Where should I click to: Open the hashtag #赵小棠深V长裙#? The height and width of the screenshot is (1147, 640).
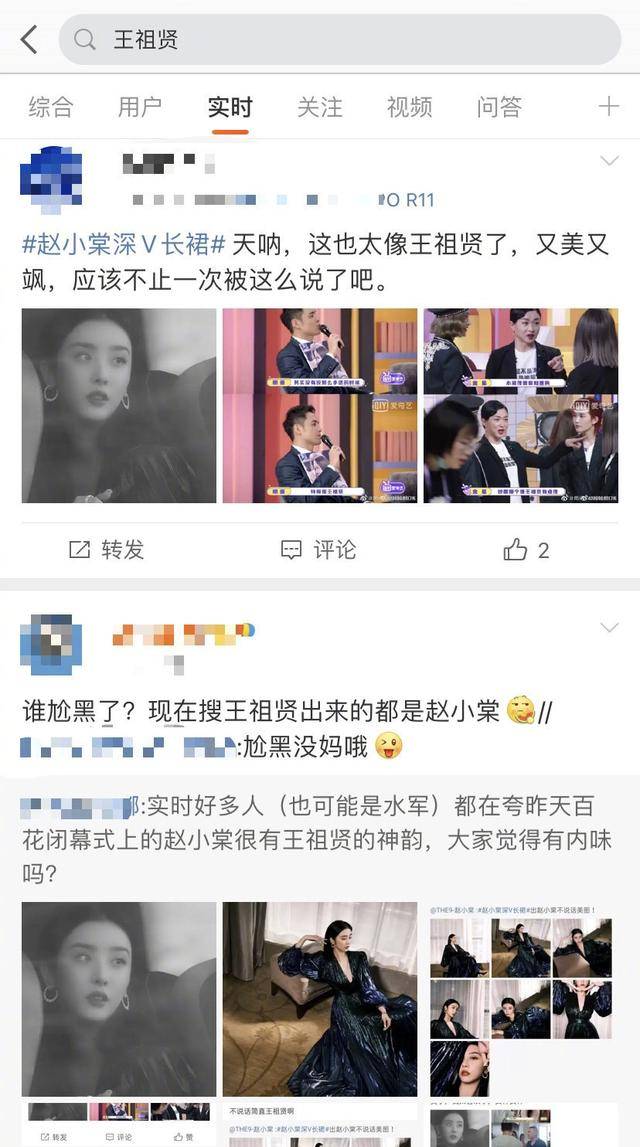[122, 243]
